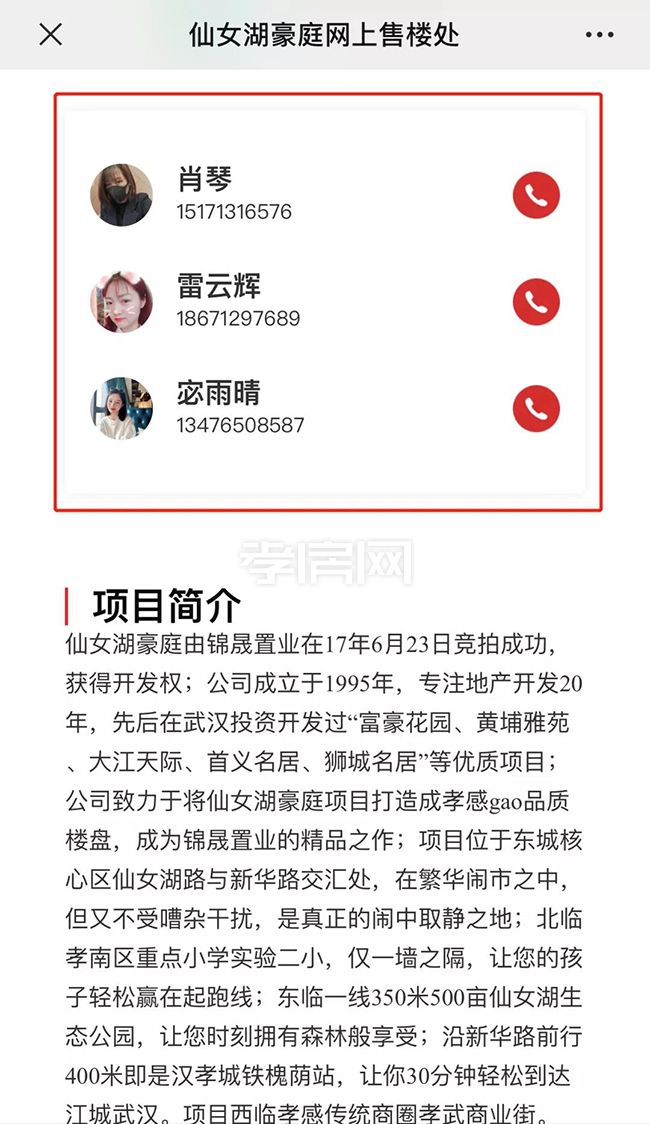Call 肖琴 with the red phone button
The image size is (650, 1124).
tap(536, 196)
